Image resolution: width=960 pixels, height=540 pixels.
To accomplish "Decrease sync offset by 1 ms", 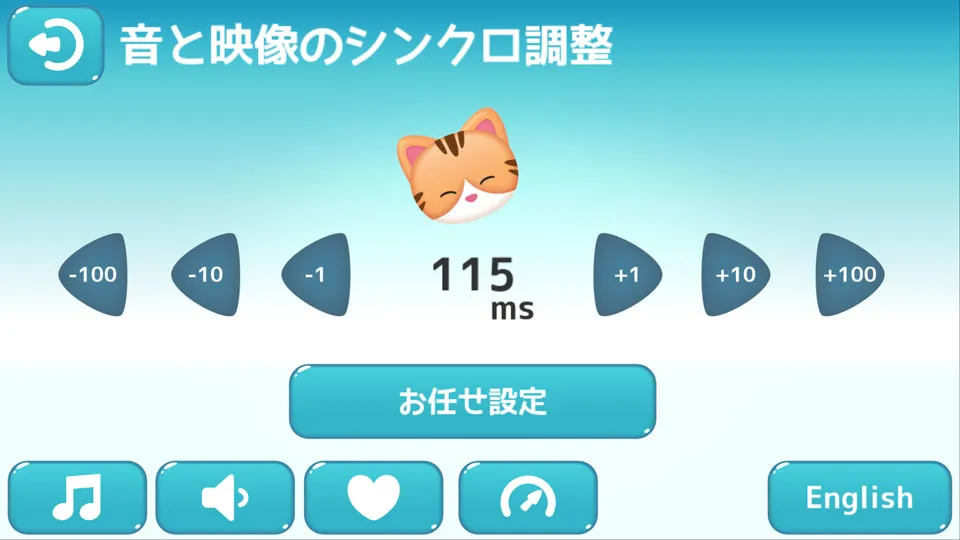I will [x=318, y=275].
